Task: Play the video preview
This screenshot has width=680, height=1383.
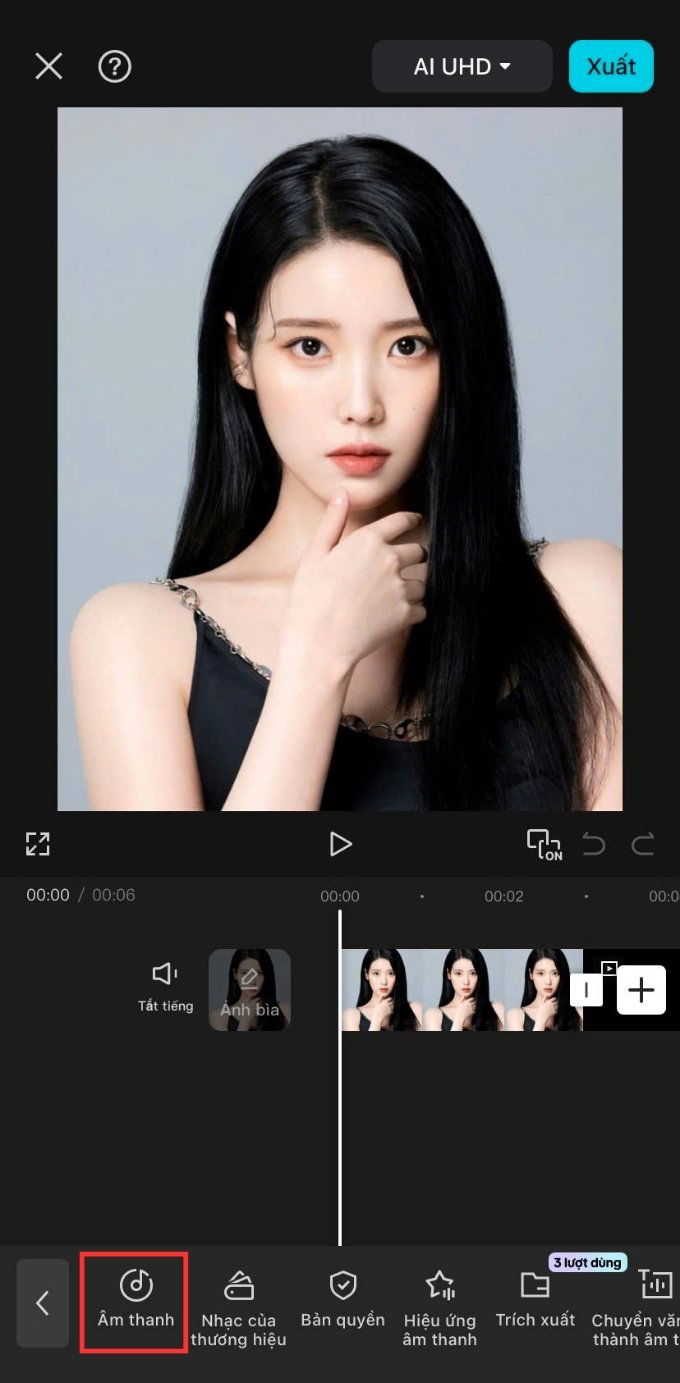Action: [x=340, y=844]
